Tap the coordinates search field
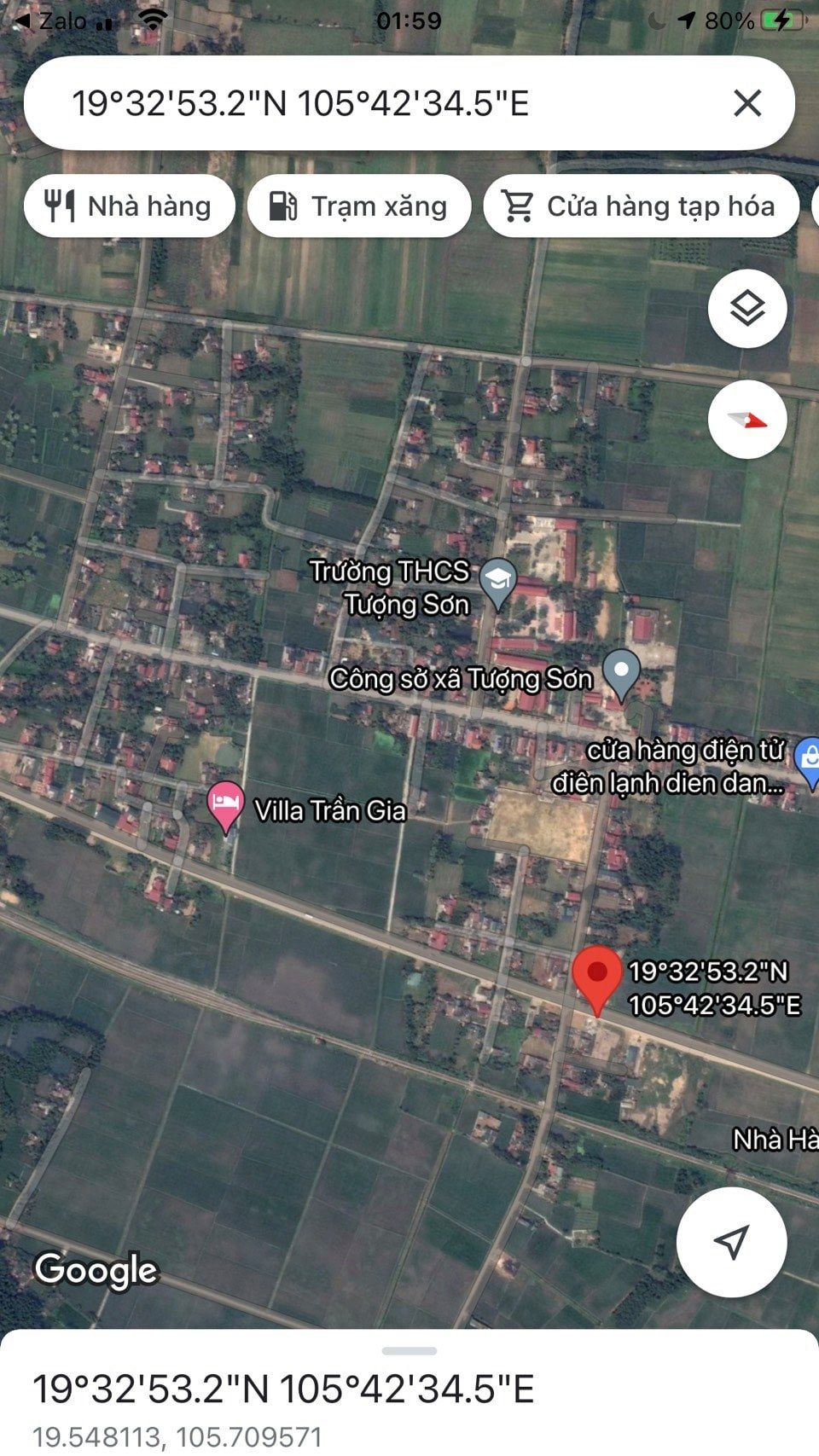The image size is (819, 1456). 375,103
